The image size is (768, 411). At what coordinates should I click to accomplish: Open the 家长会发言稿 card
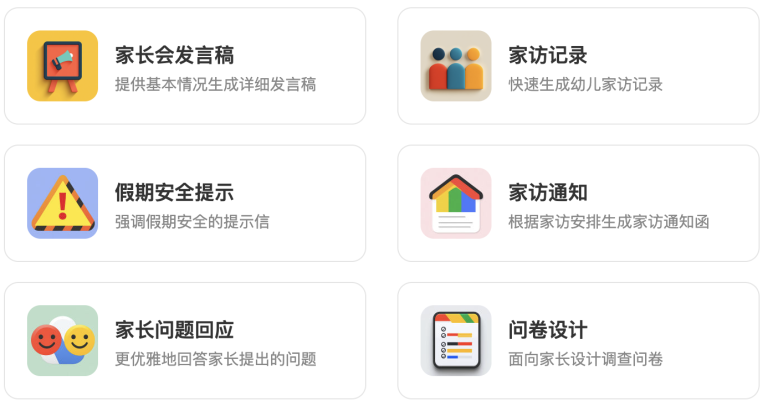(x=185, y=66)
